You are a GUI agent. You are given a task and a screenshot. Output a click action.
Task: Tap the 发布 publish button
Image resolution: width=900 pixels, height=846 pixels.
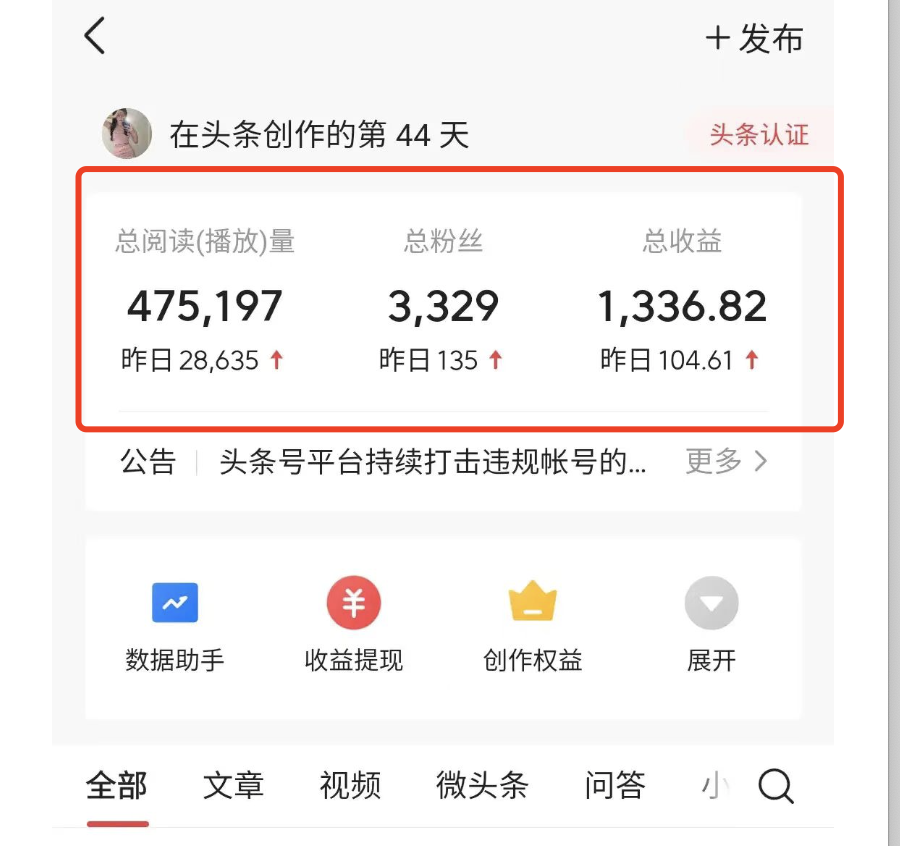pos(755,39)
